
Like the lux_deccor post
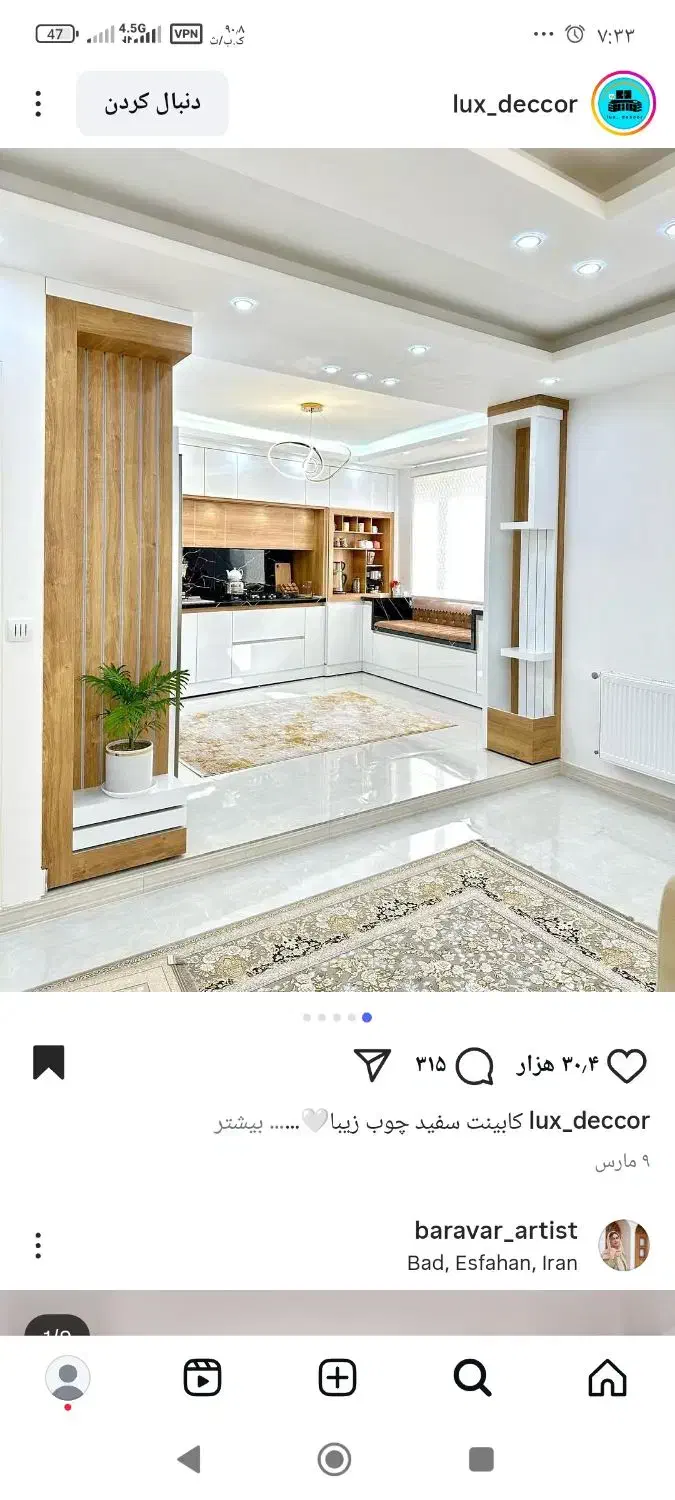tap(627, 1066)
